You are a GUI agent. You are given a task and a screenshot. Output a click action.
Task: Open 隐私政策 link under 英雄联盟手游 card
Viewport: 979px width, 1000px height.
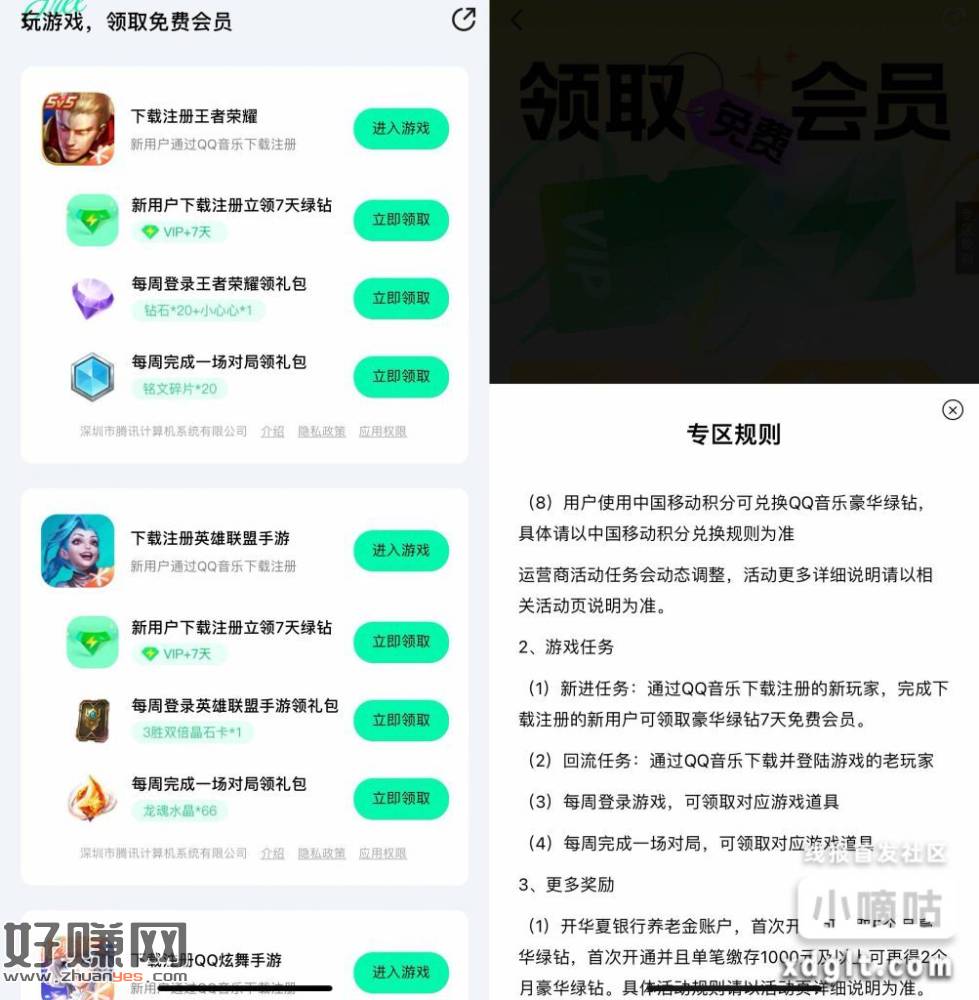pos(321,854)
